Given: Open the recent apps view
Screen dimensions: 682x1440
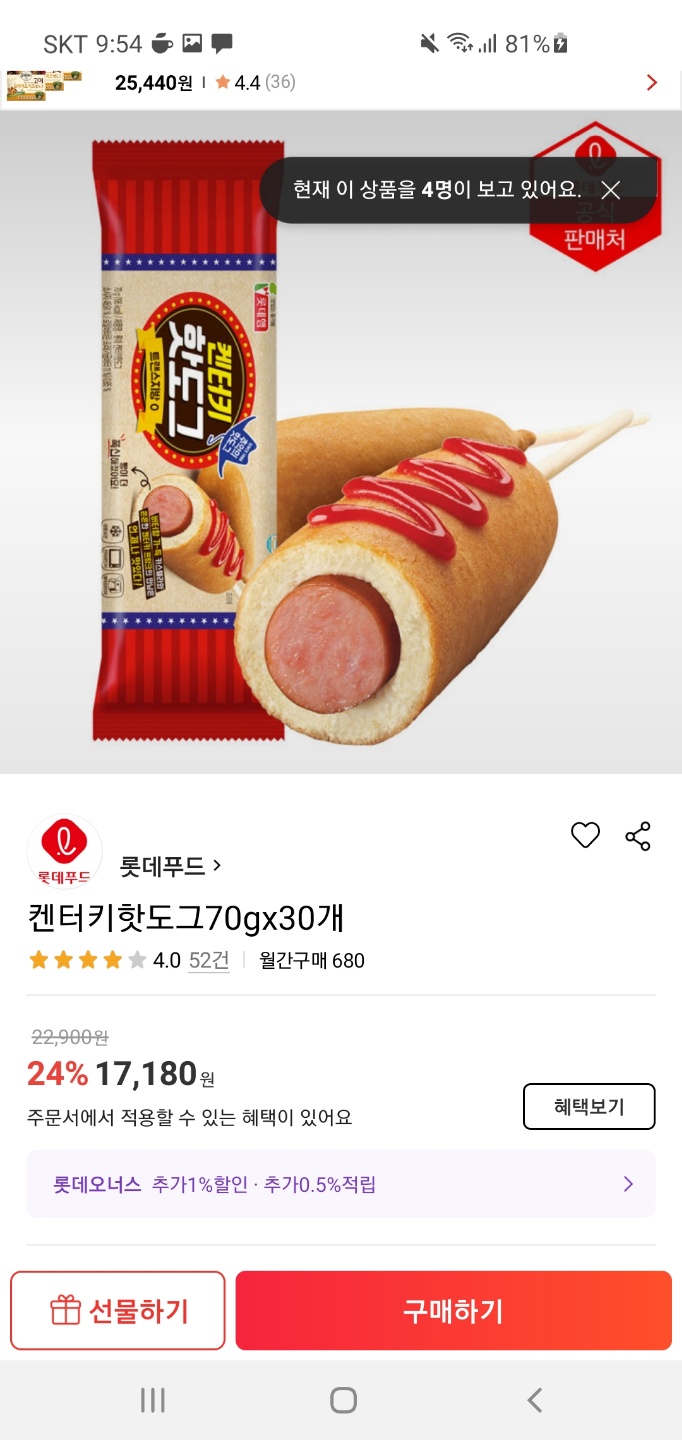Looking at the screenshot, I should click(x=152, y=1400).
